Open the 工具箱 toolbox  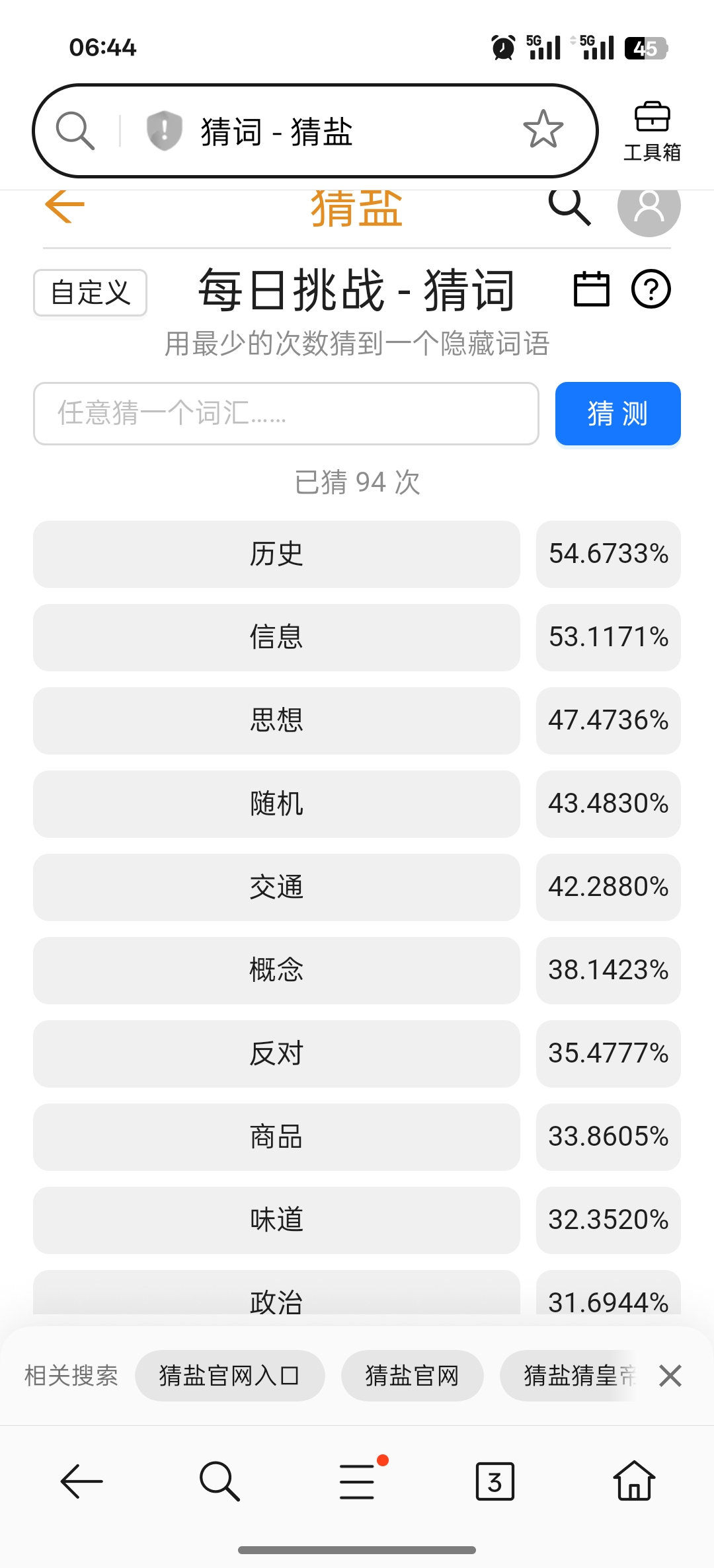652,131
